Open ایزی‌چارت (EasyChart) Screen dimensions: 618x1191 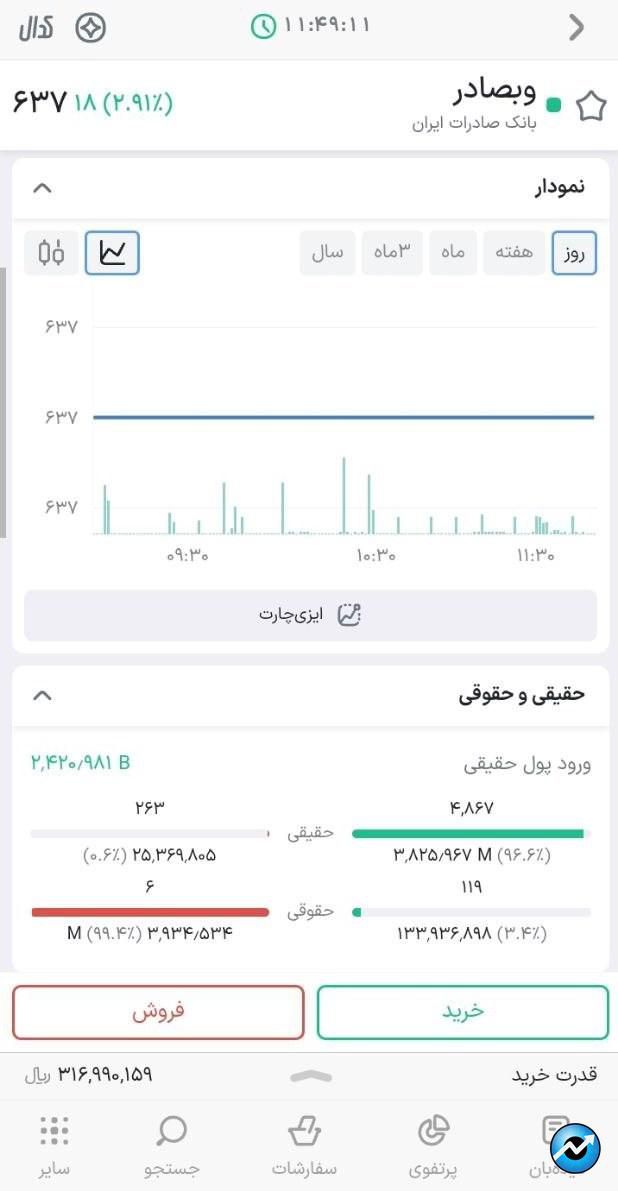coord(311,615)
